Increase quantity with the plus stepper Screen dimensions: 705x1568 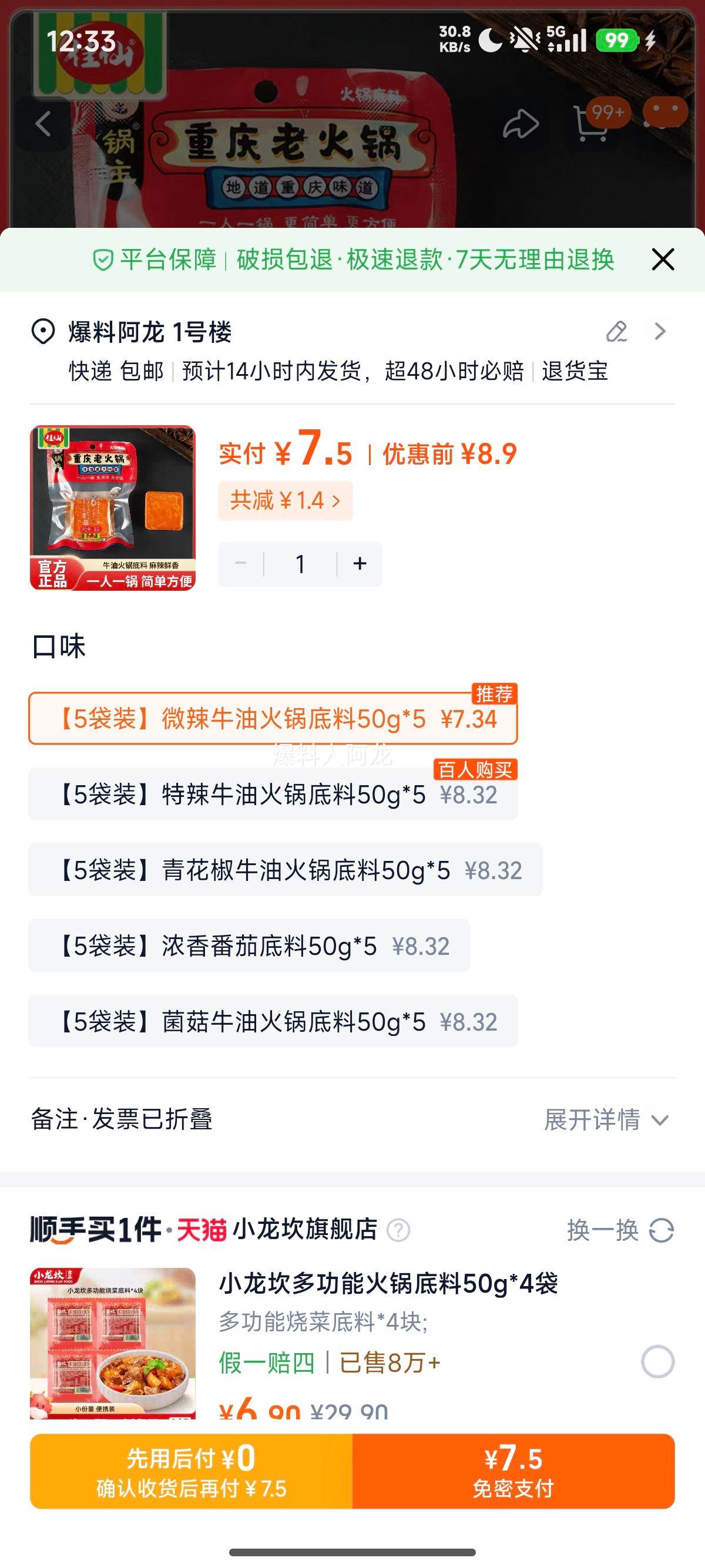point(359,563)
